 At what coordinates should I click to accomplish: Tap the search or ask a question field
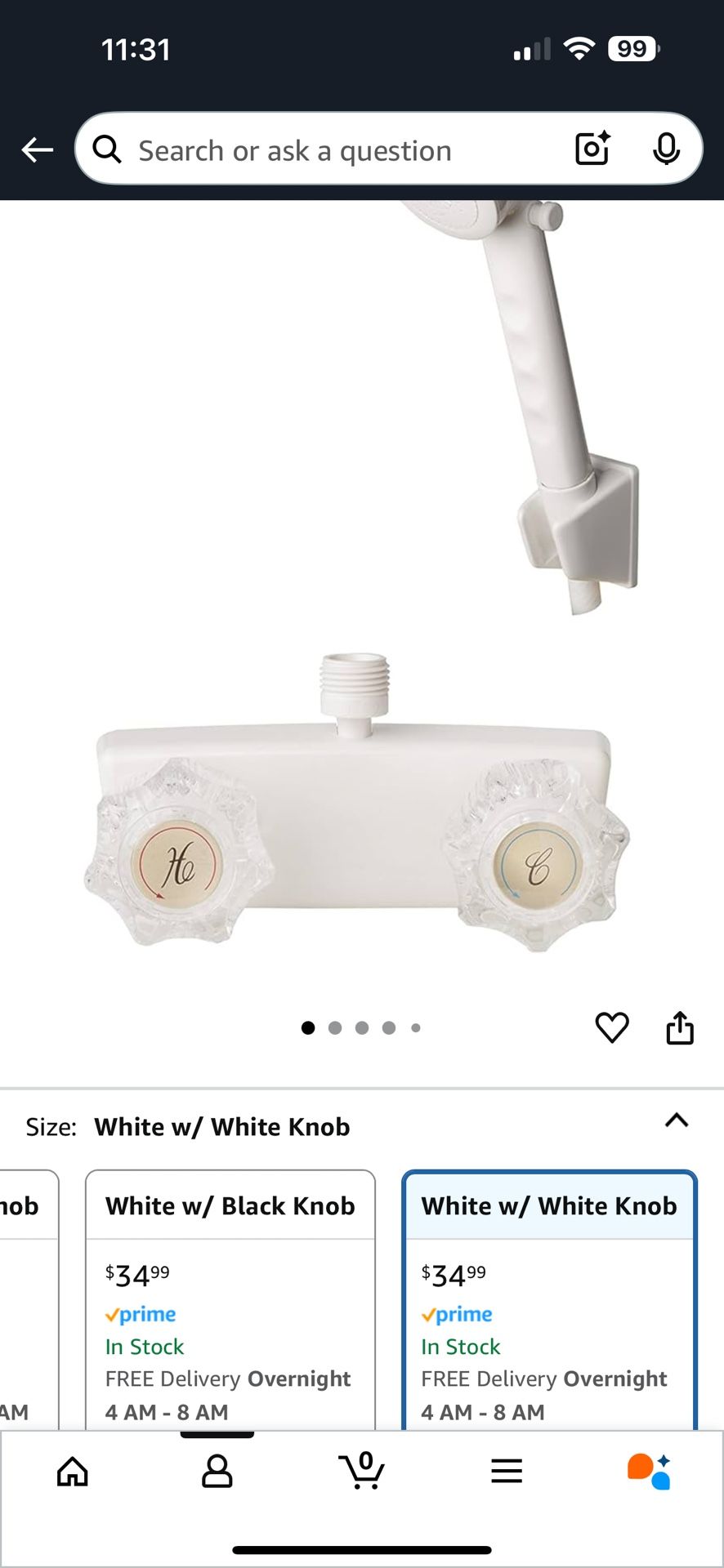point(327,150)
